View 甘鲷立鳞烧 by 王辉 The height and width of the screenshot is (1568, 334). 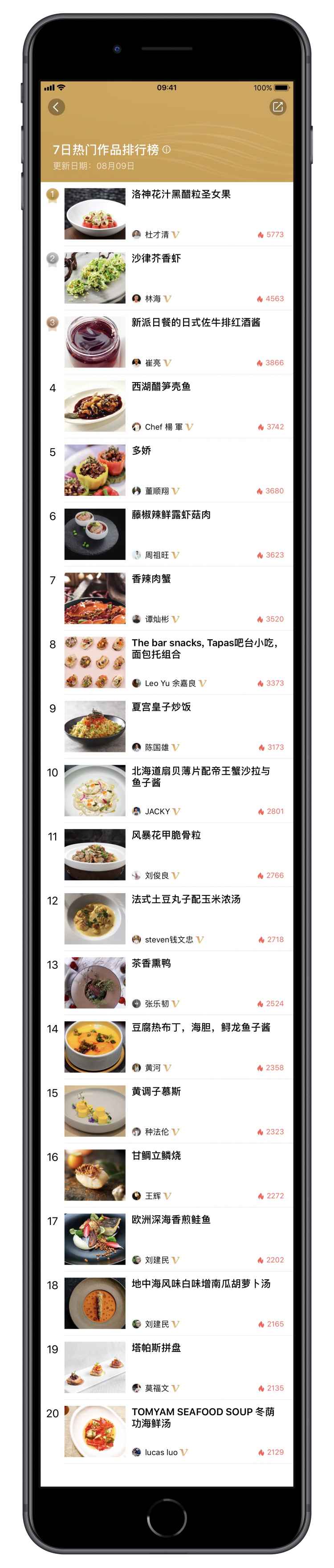point(156,1156)
